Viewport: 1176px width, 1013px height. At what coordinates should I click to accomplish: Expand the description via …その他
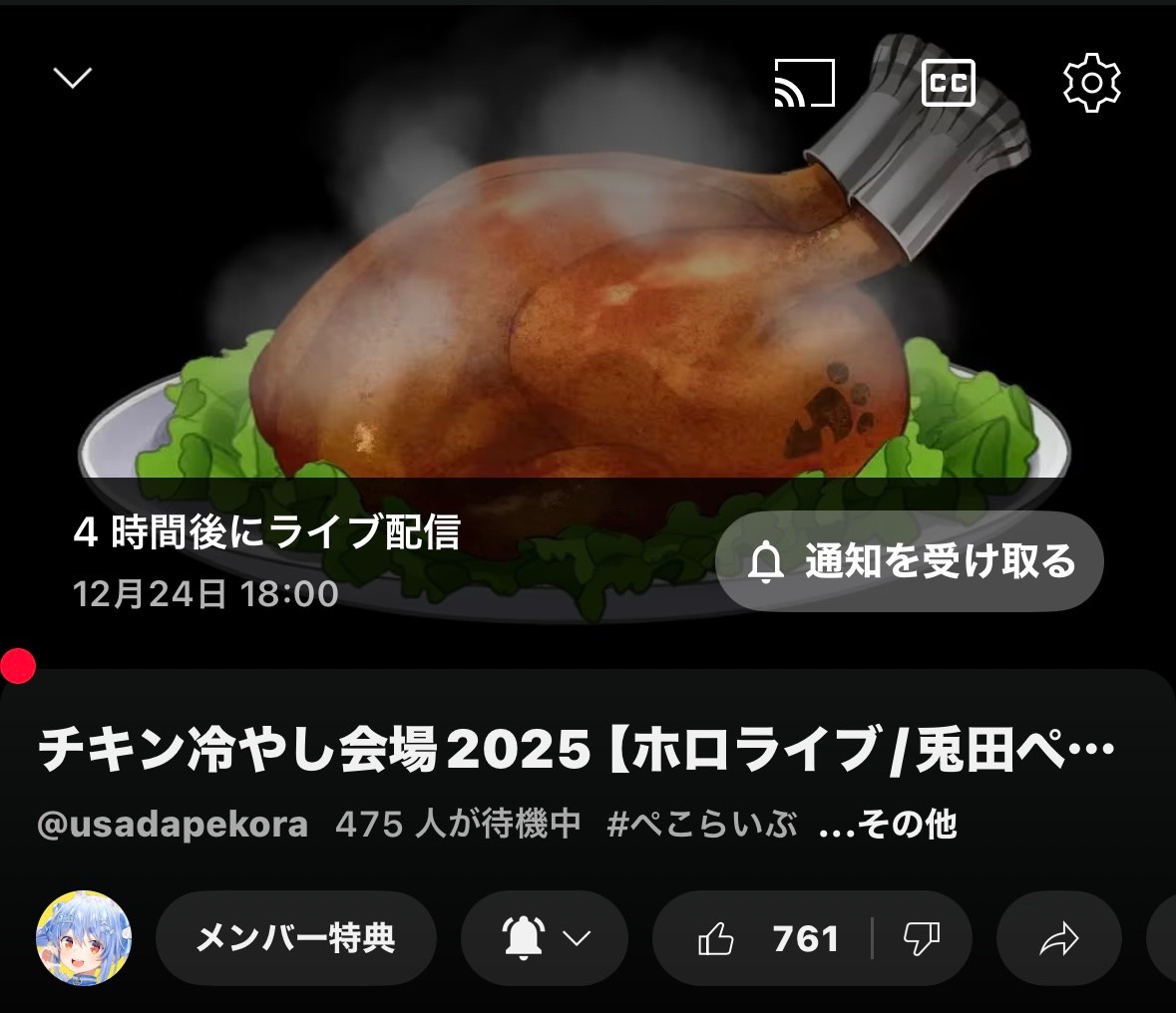tap(888, 825)
